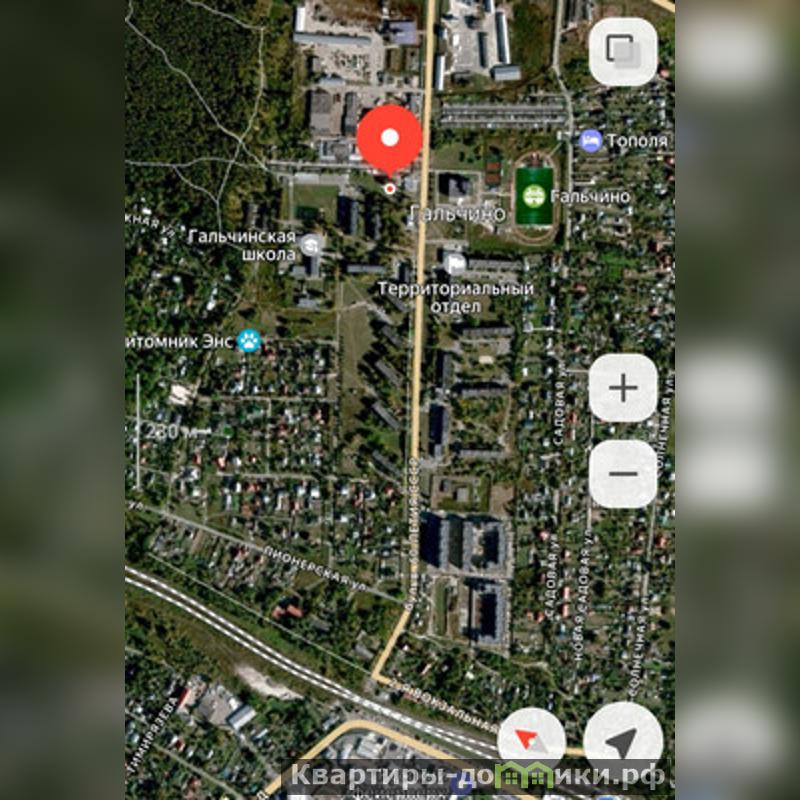Open the Тополя hotel marker
Viewport: 800px width, 800px height.
(591, 141)
